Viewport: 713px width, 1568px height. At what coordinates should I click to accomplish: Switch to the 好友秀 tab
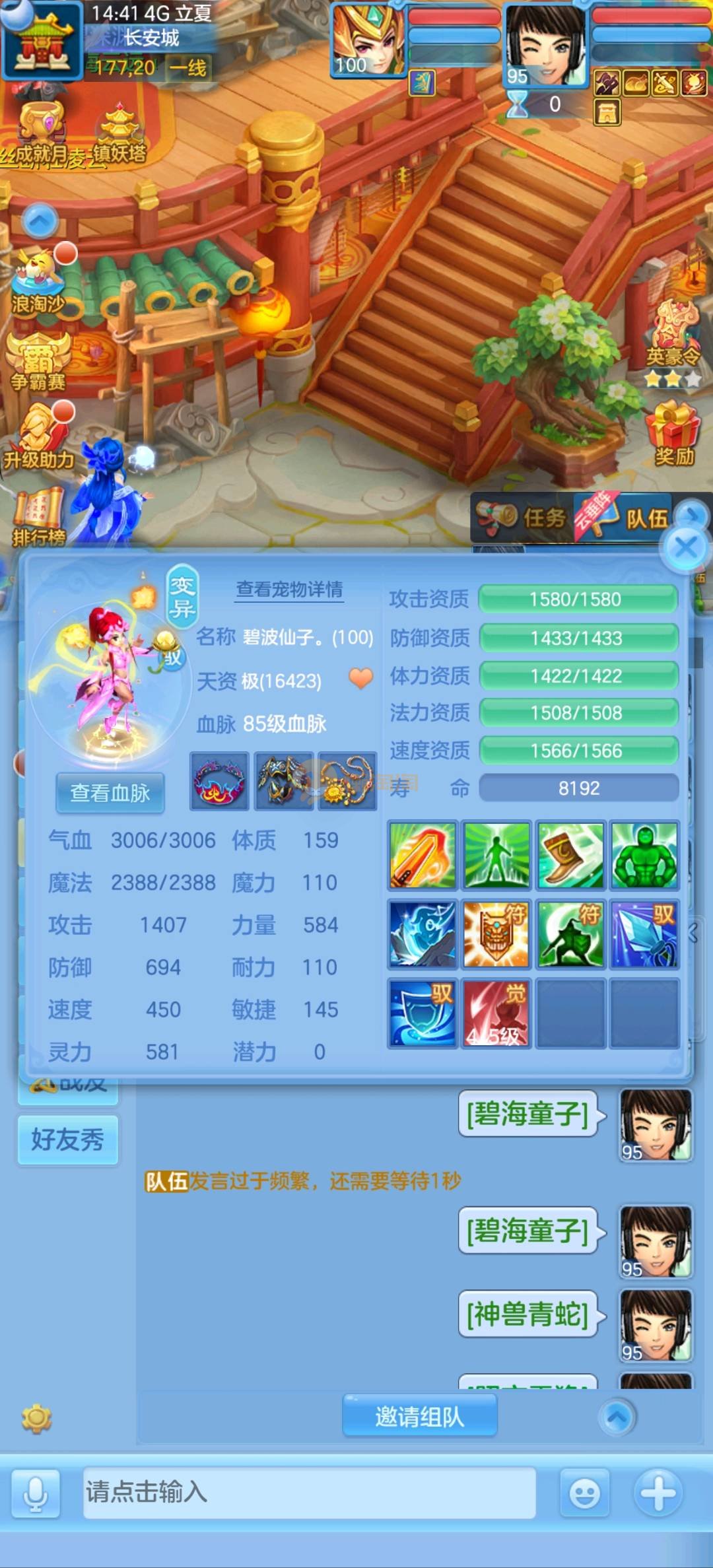[67, 1140]
